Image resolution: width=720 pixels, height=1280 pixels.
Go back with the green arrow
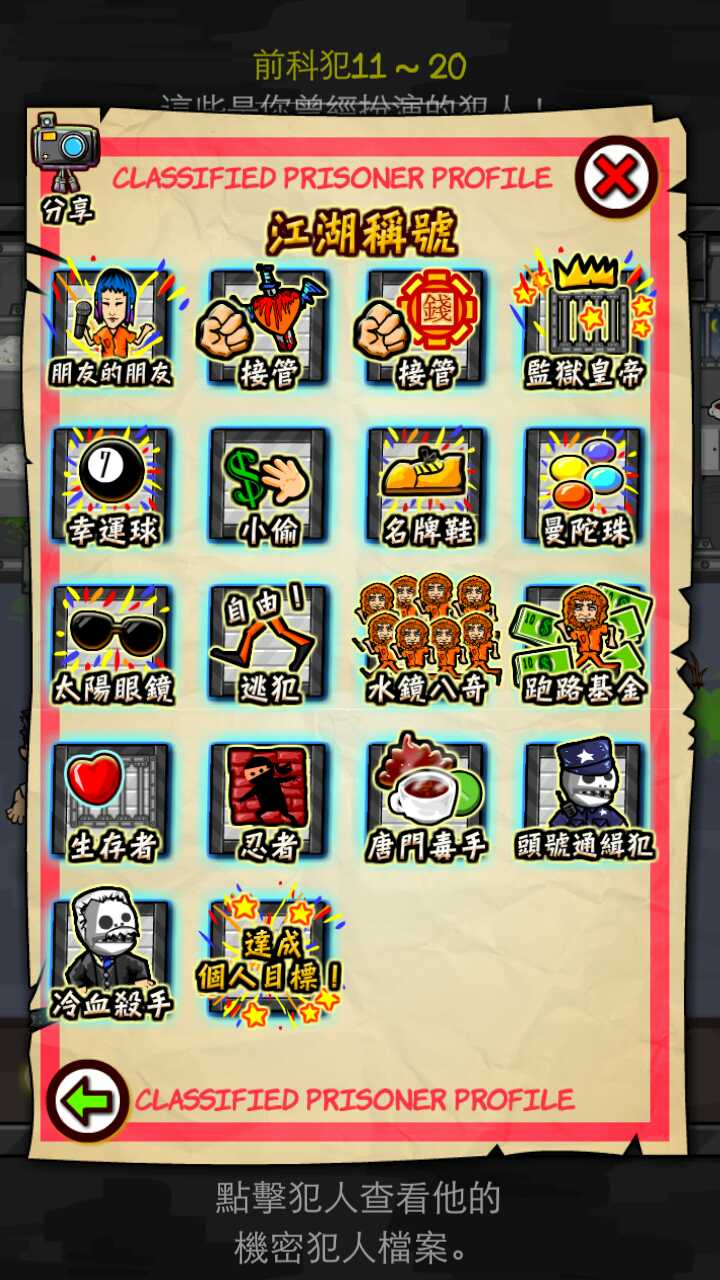pos(88,1101)
